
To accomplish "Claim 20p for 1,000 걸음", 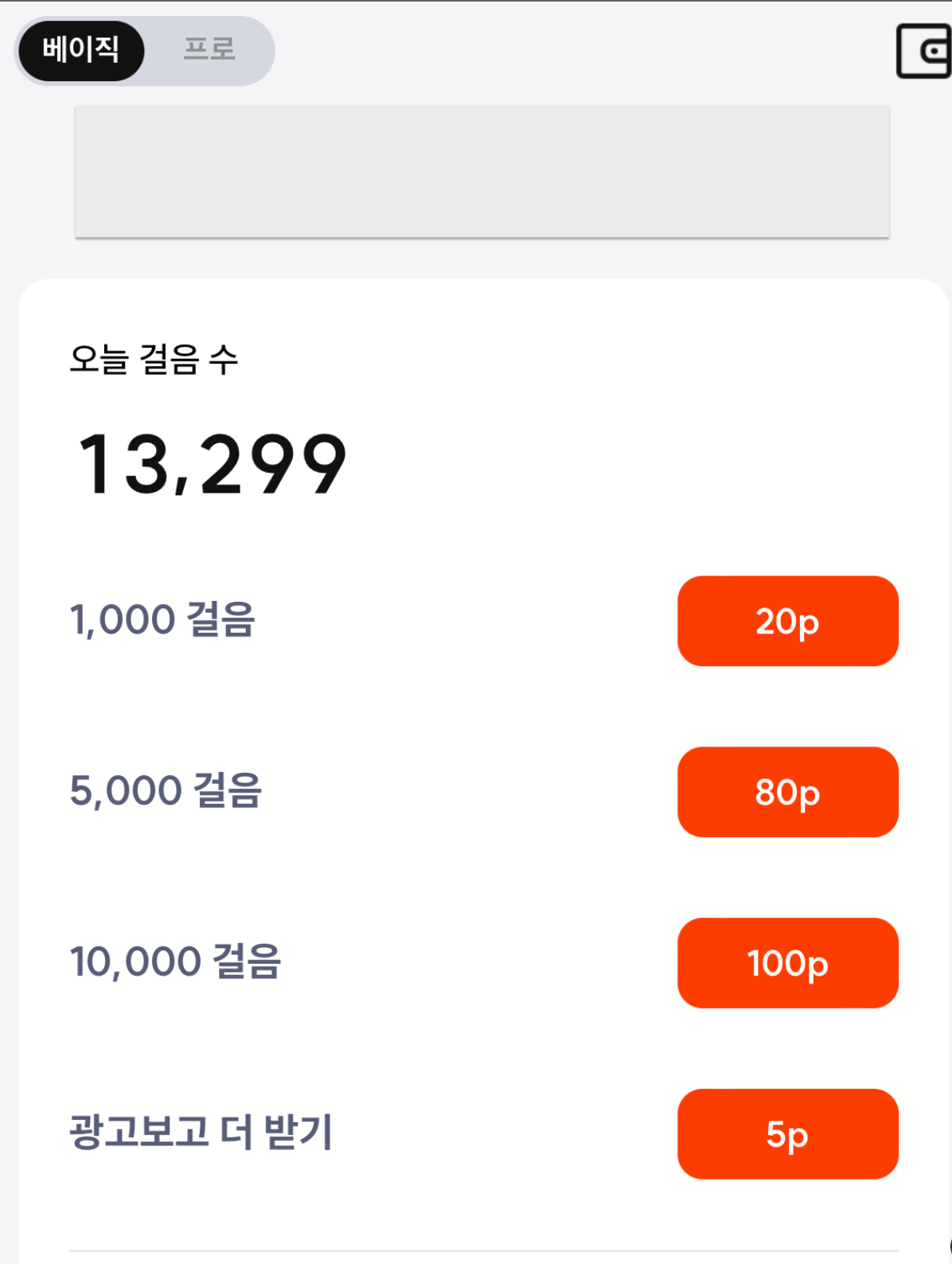I will 787,621.
